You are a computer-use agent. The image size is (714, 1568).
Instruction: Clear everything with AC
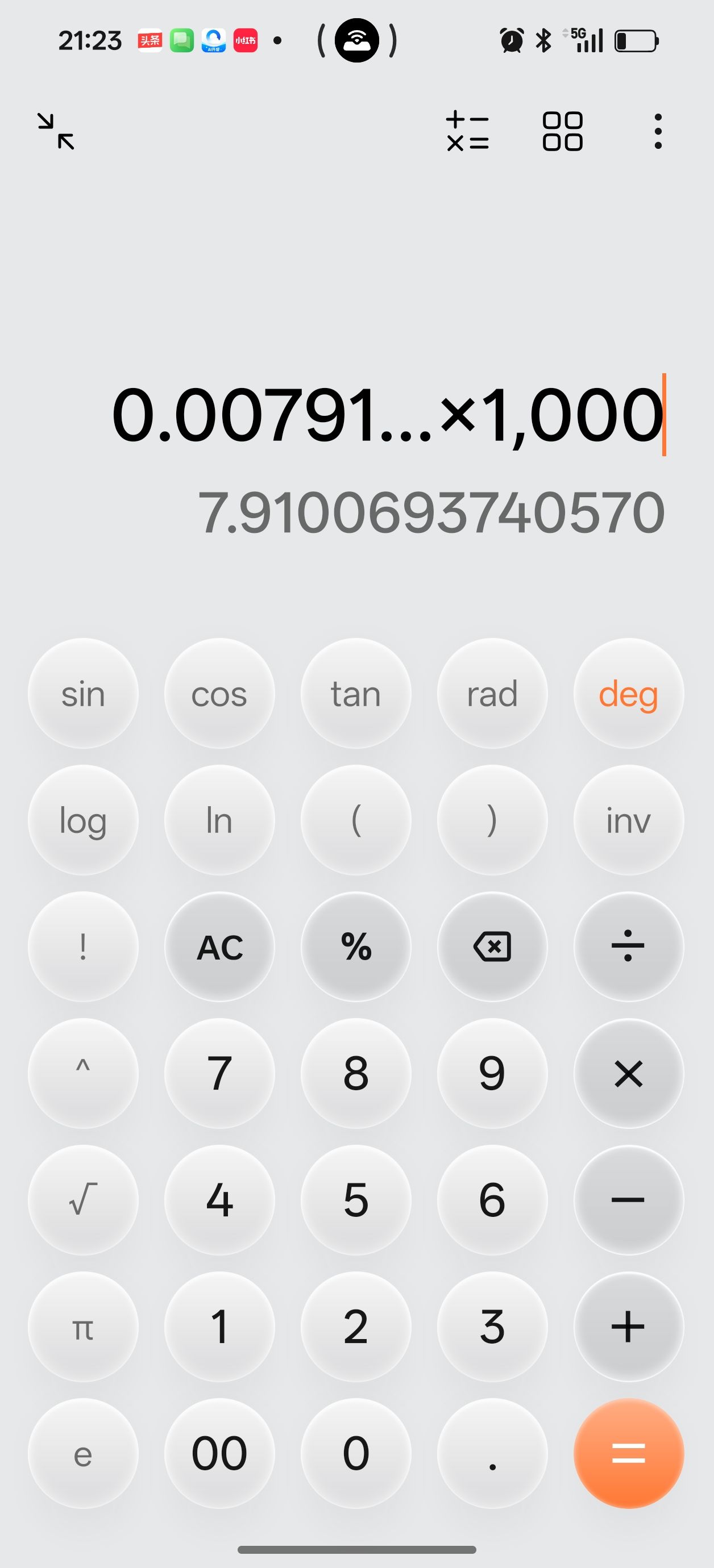point(219,946)
